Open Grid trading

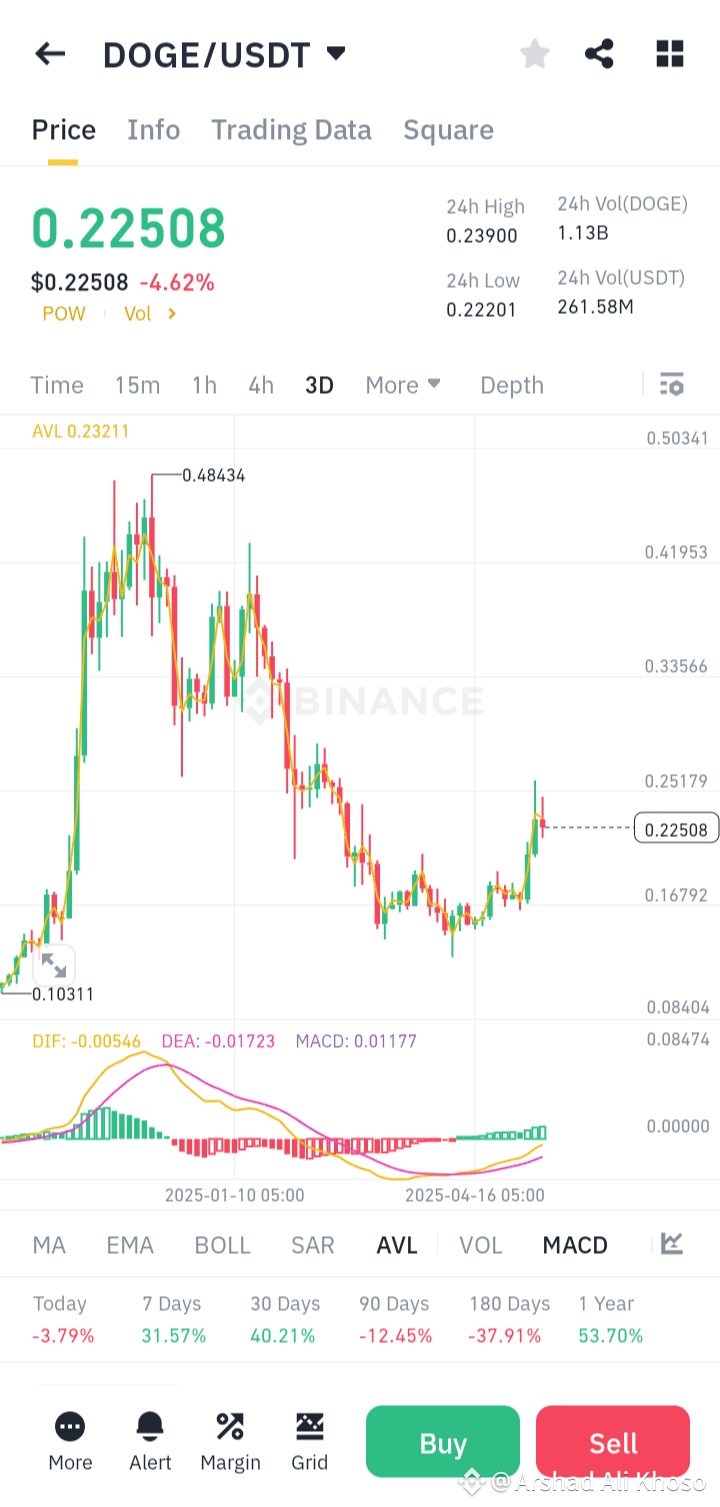310,1442
